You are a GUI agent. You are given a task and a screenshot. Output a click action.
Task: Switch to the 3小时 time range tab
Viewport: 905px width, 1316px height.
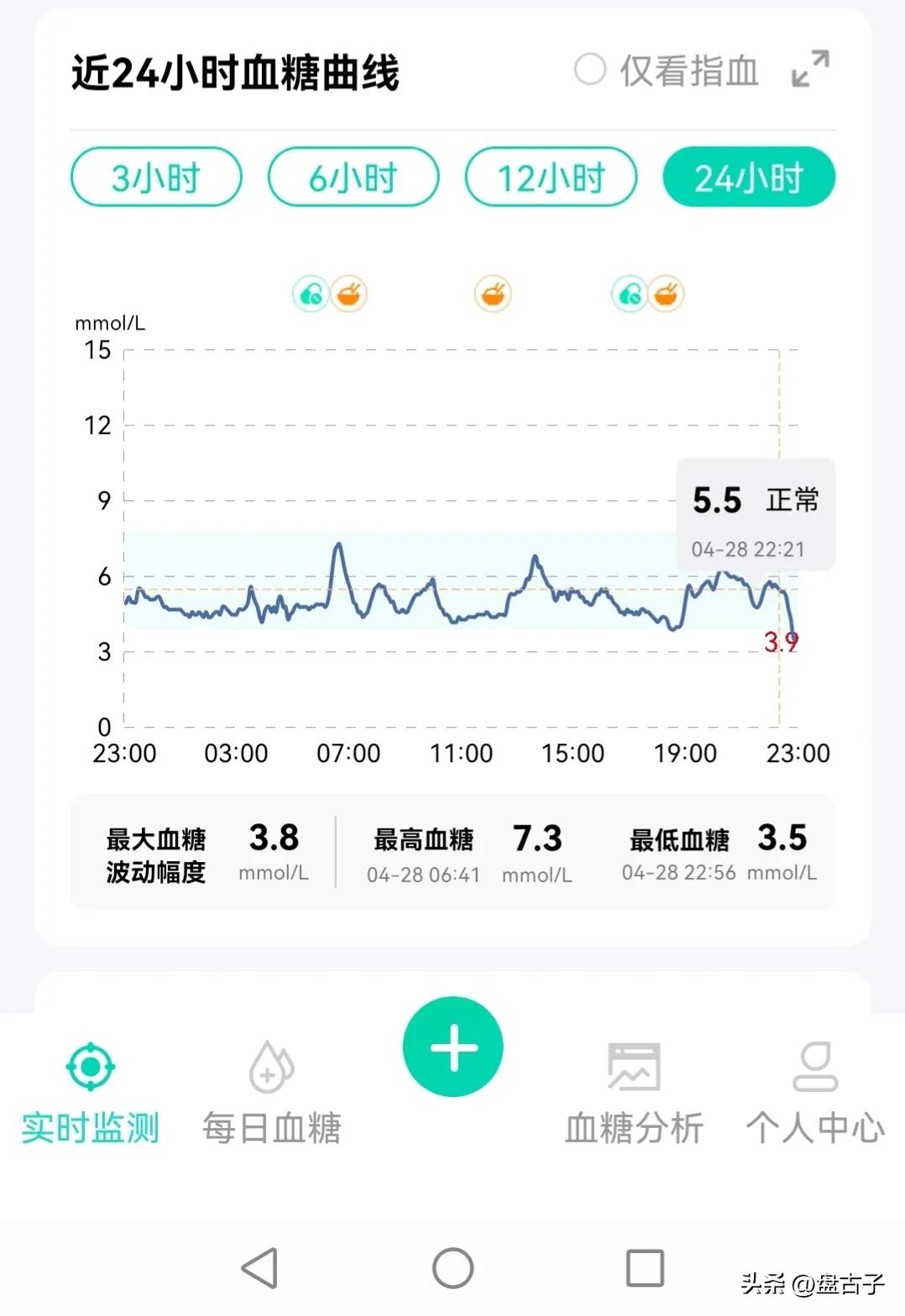156,176
